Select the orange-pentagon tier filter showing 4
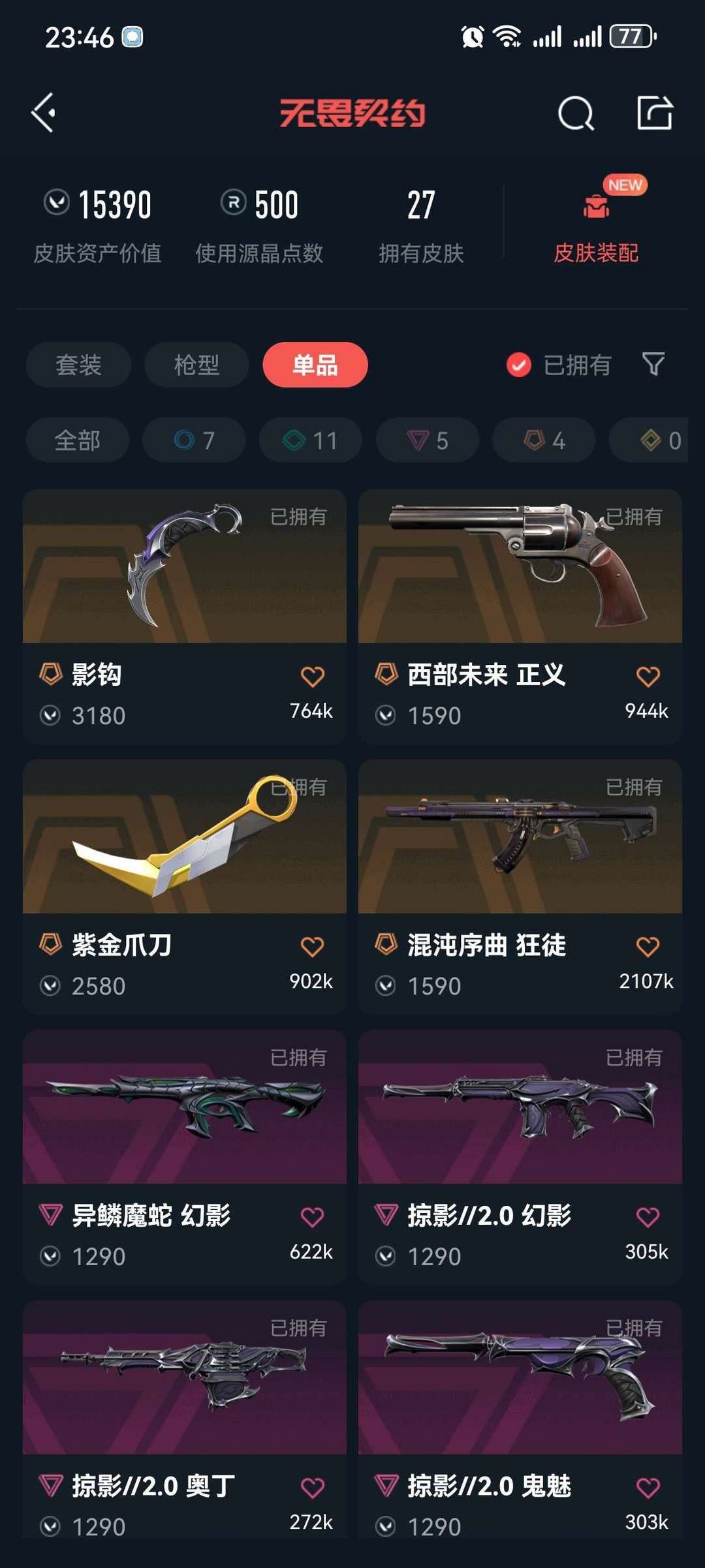705x1568 pixels. point(544,440)
